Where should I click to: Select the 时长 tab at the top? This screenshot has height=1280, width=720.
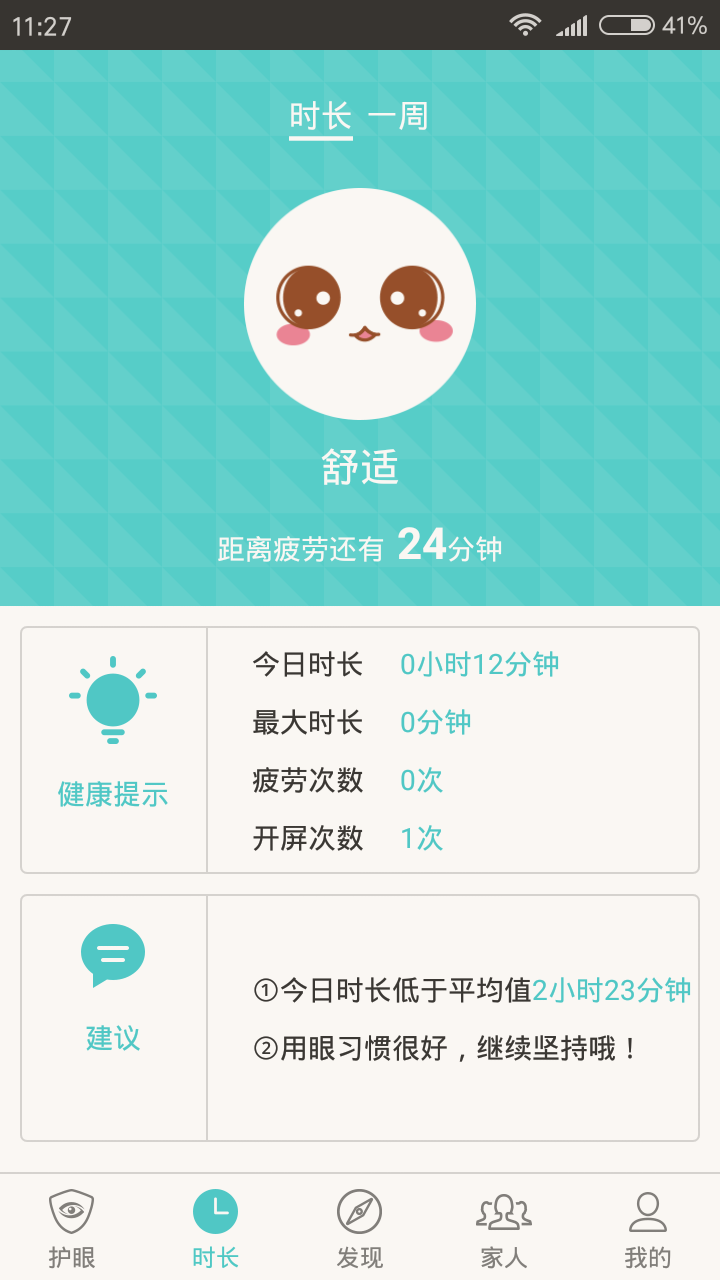tap(319, 115)
